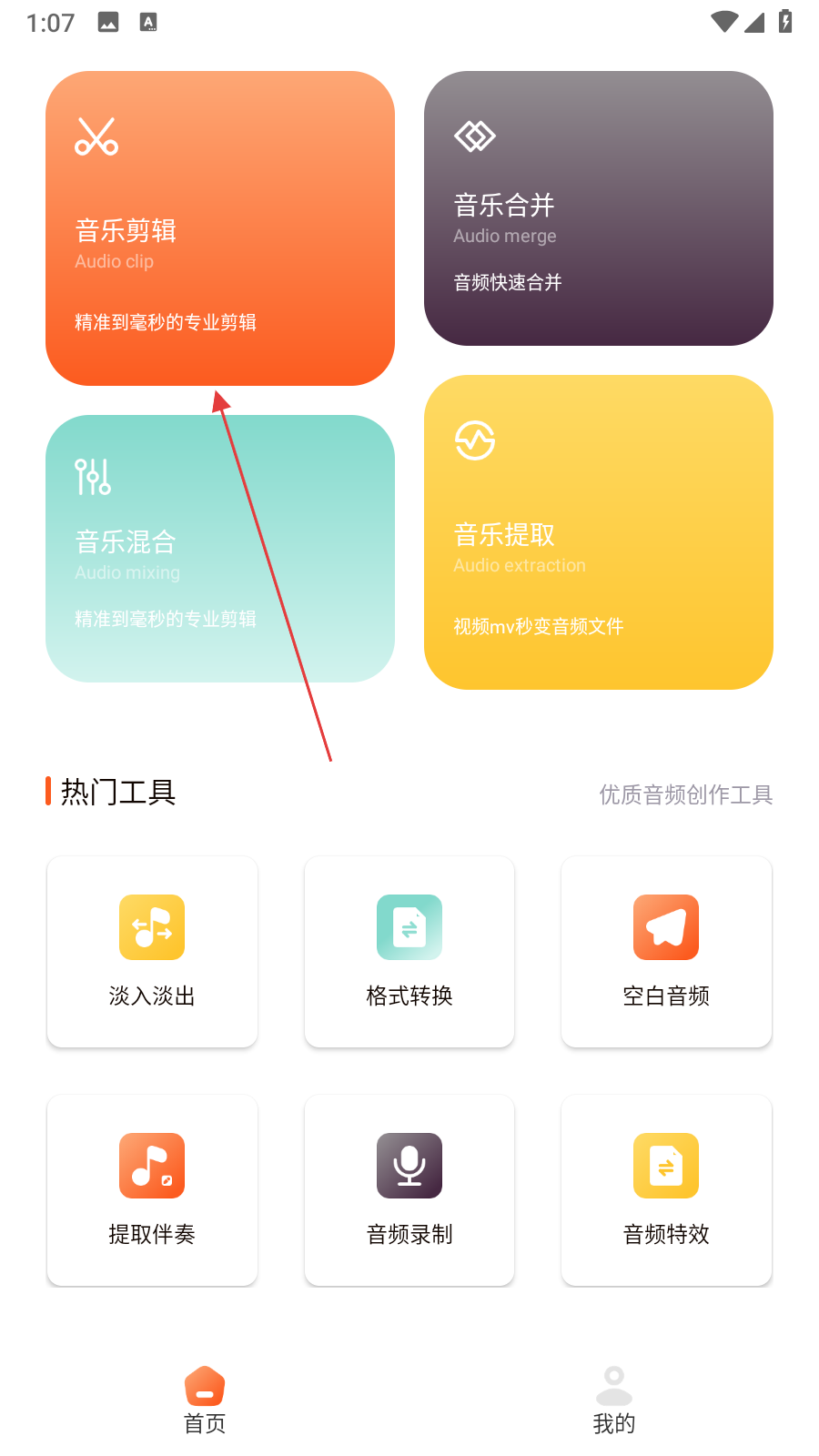Open the 音乐合并 Audio merge card
The width and height of the screenshot is (819, 1456).
pos(598,208)
